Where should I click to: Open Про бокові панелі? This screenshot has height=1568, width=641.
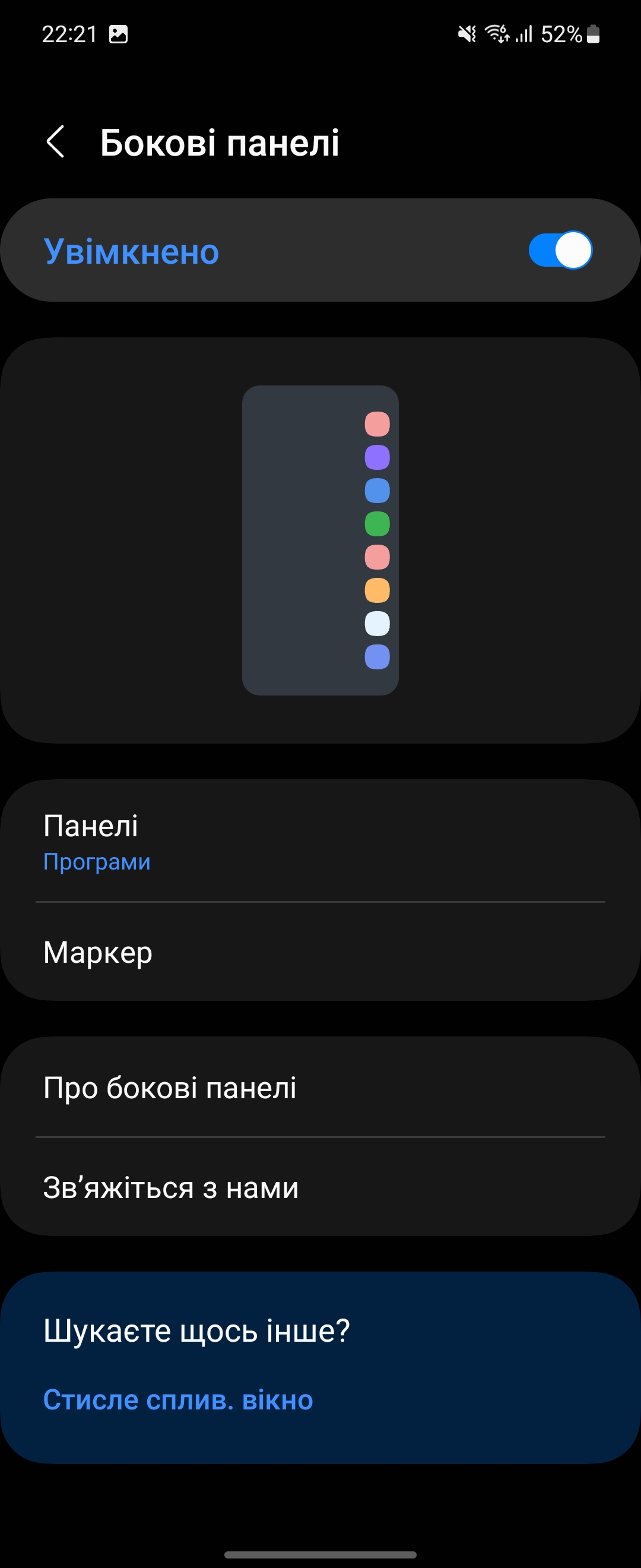coord(320,1088)
